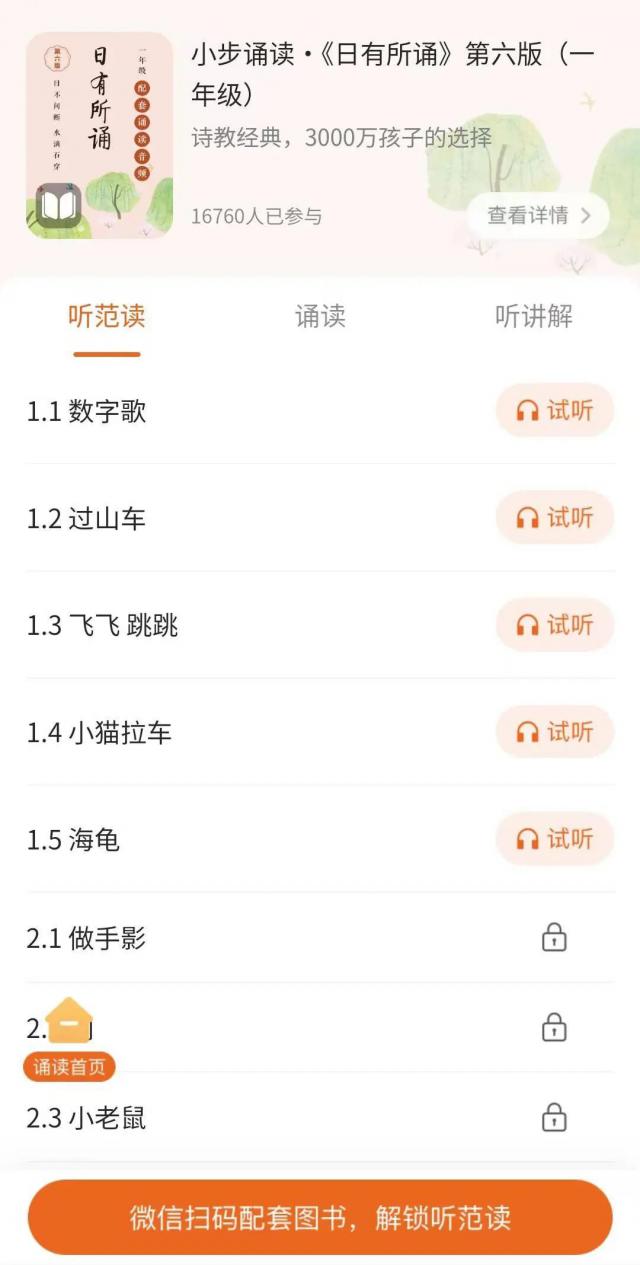This screenshot has width=640, height=1265.
Task: Start 试听 for 1.4 小猫拉车
Action: (555, 732)
